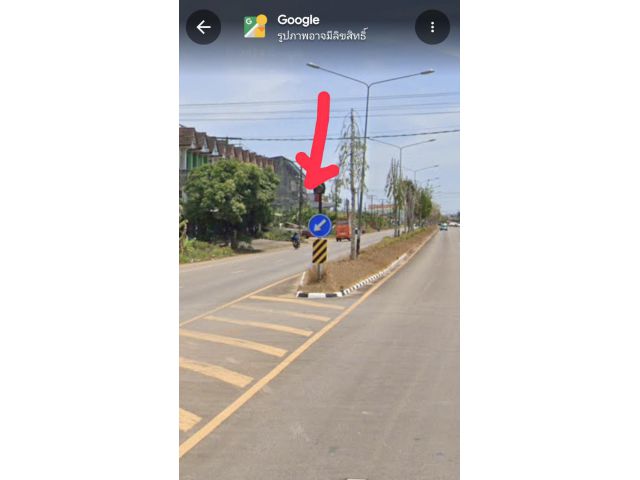Image resolution: width=640 pixels, height=480 pixels.
Task: Go back from the street view photo
Action: [203, 27]
